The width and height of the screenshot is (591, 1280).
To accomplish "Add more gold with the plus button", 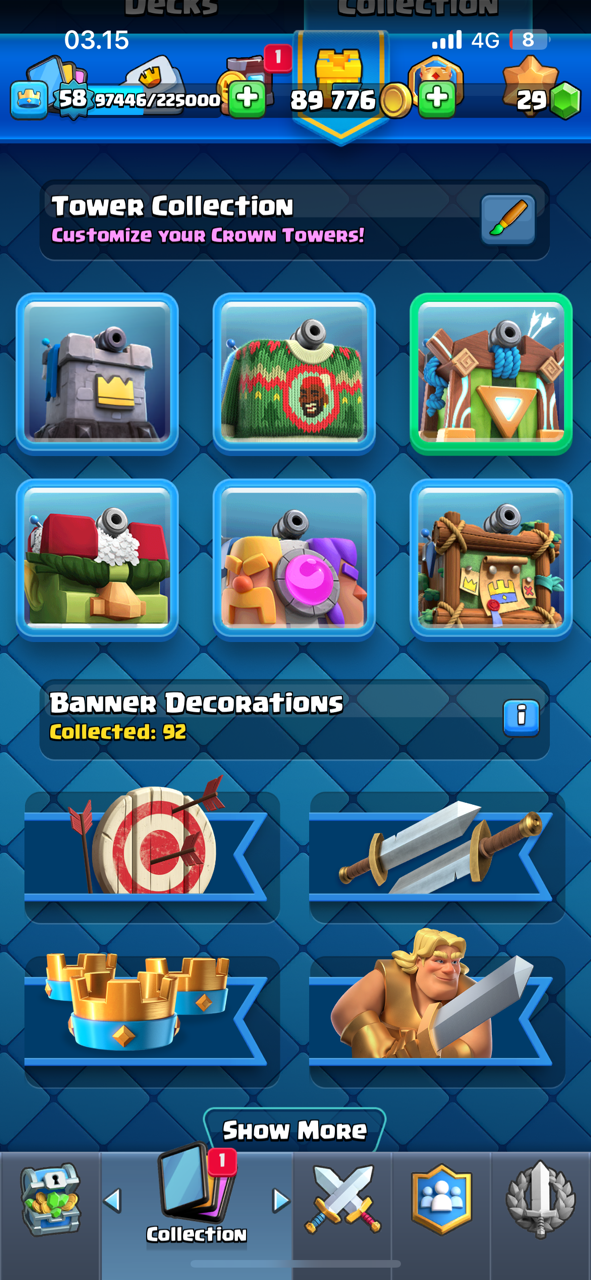I will [436, 99].
